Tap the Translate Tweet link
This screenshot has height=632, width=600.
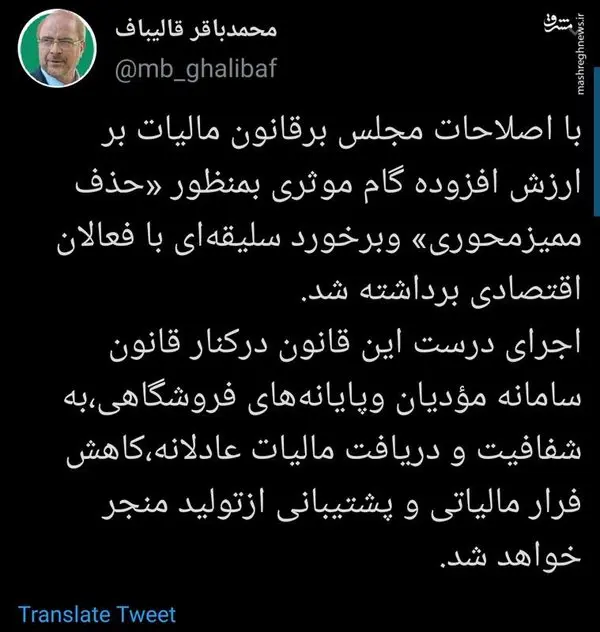pos(96,614)
